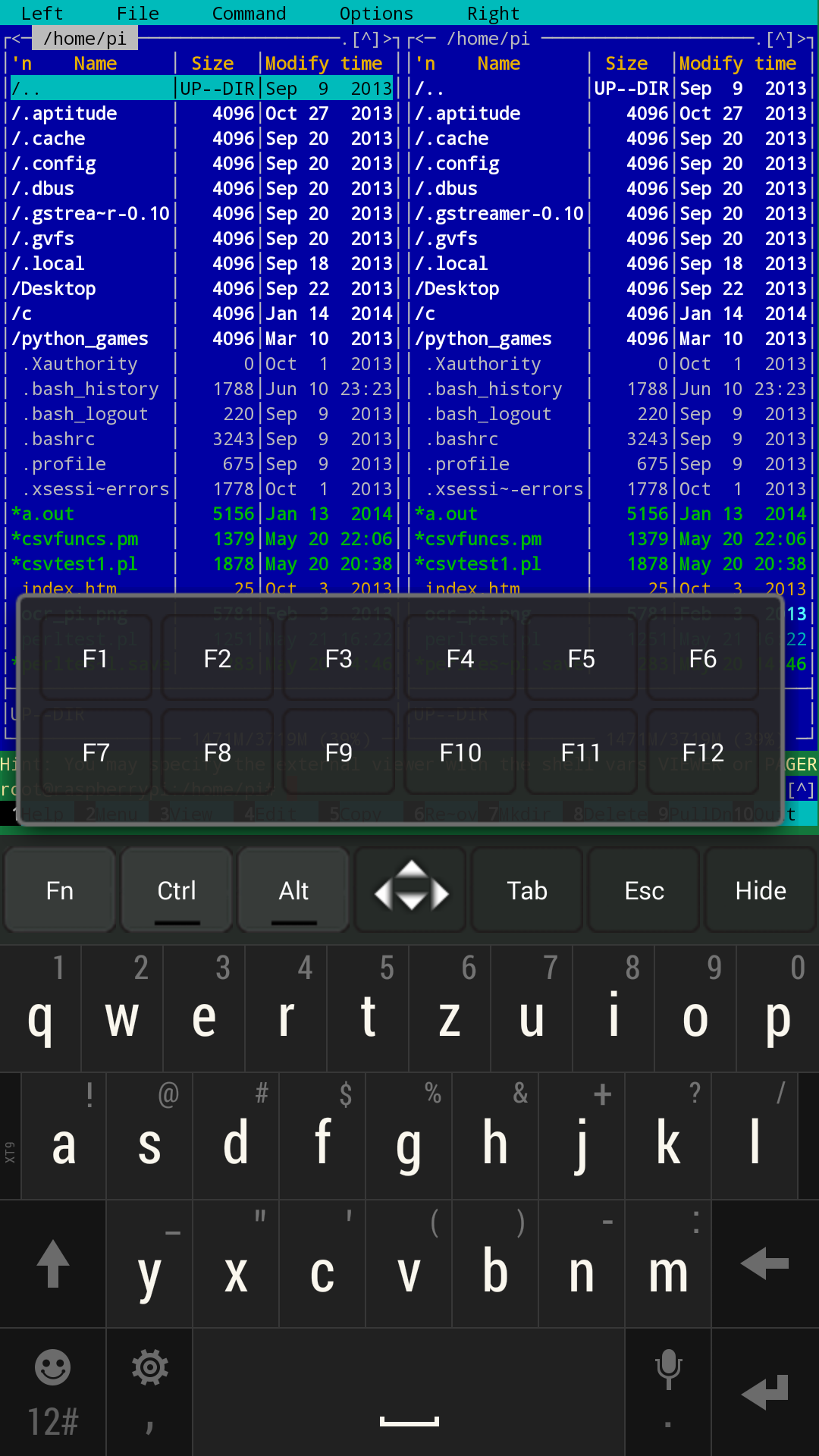The width and height of the screenshot is (819, 1456).
Task: Select the F3 function key
Action: (338, 658)
